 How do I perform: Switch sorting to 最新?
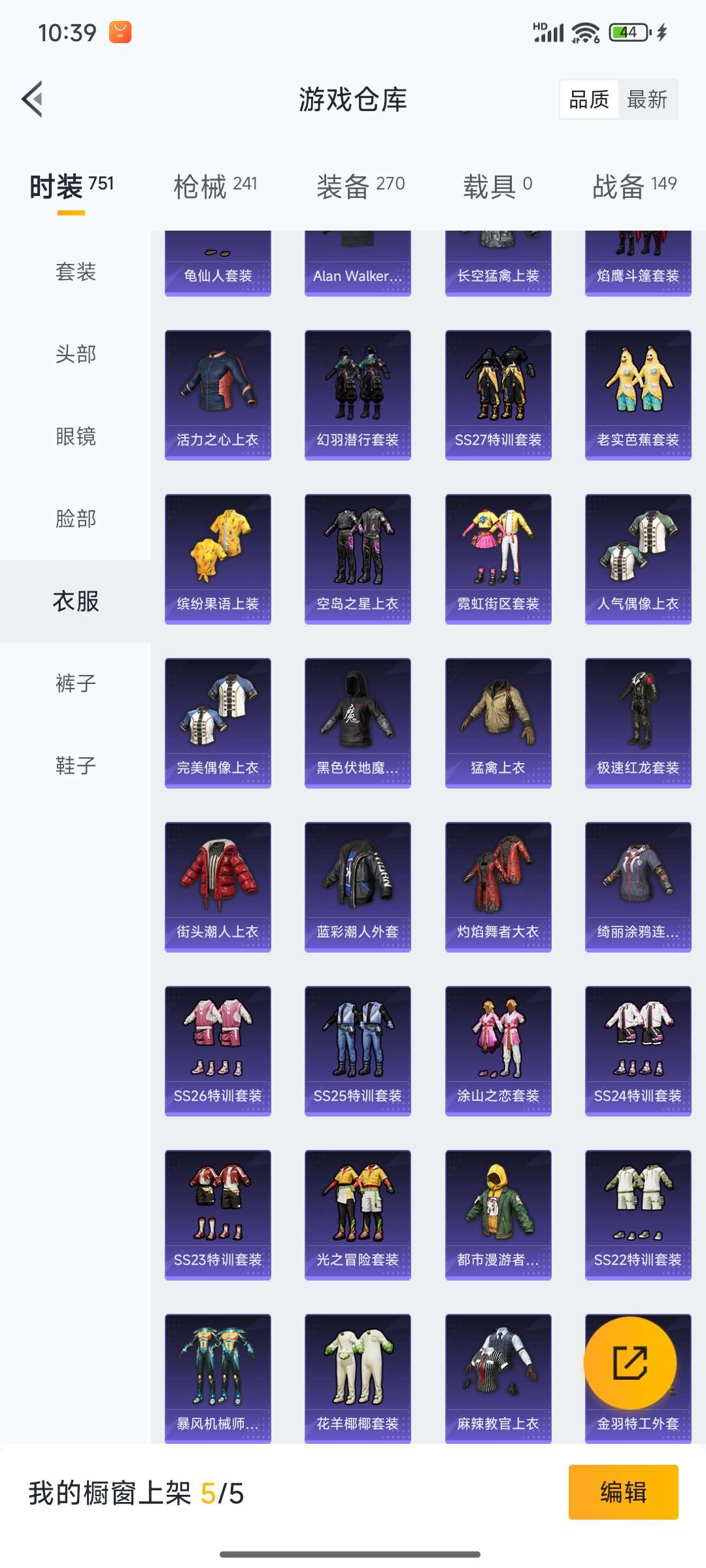coord(648,100)
